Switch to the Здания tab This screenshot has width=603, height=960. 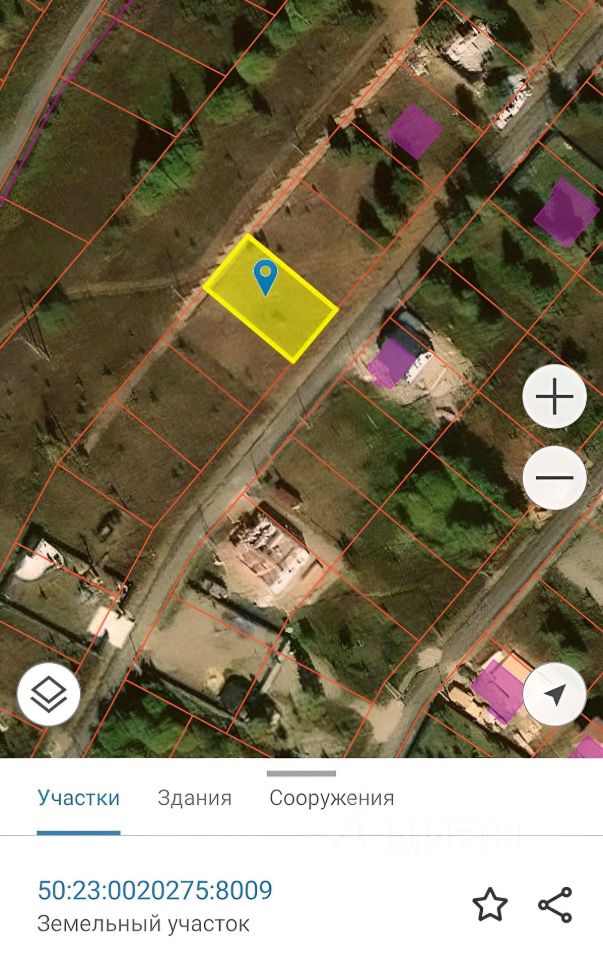click(x=194, y=798)
